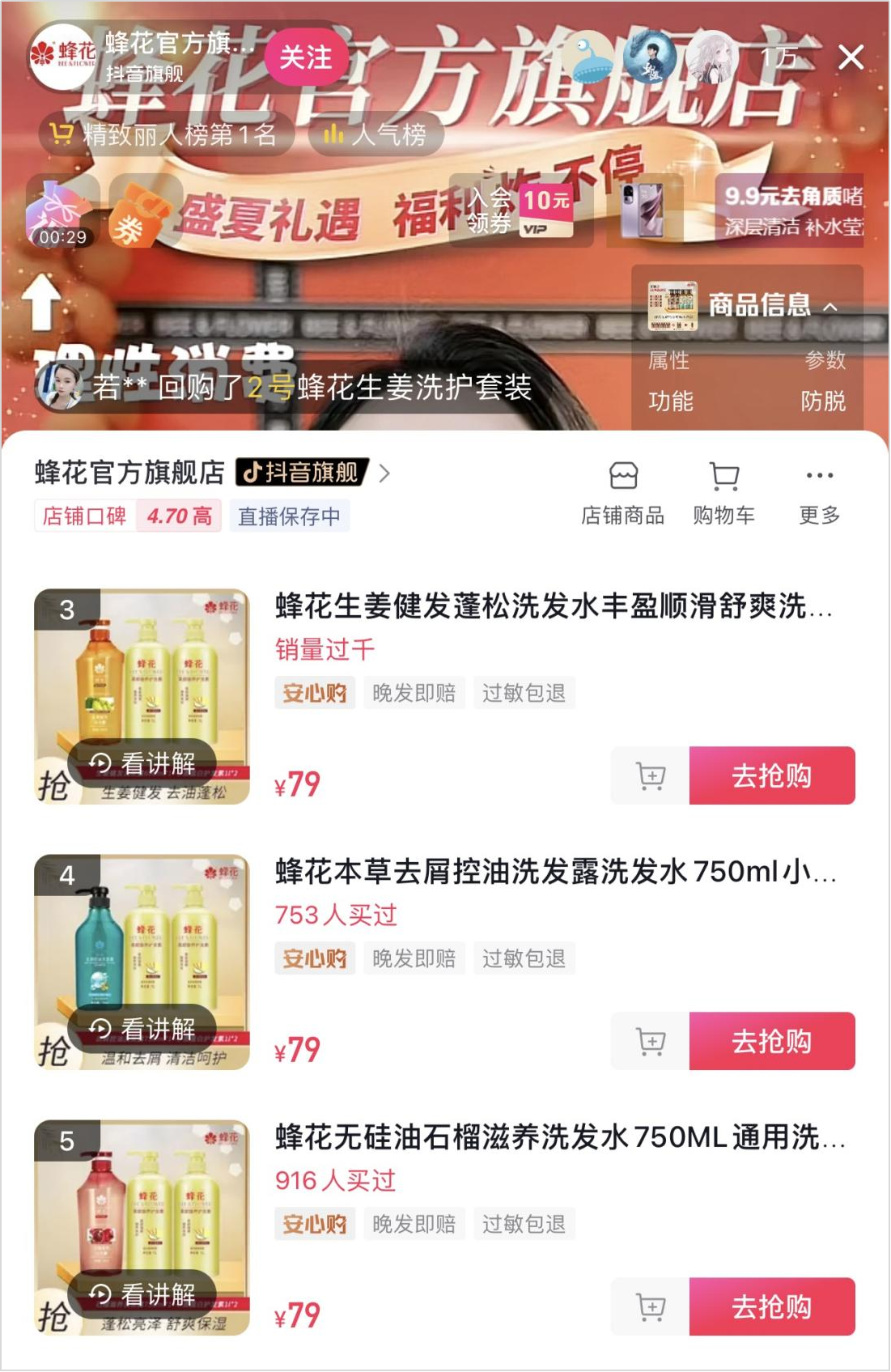Open 店铺商品 list
The width and height of the screenshot is (891, 1372).
622,492
